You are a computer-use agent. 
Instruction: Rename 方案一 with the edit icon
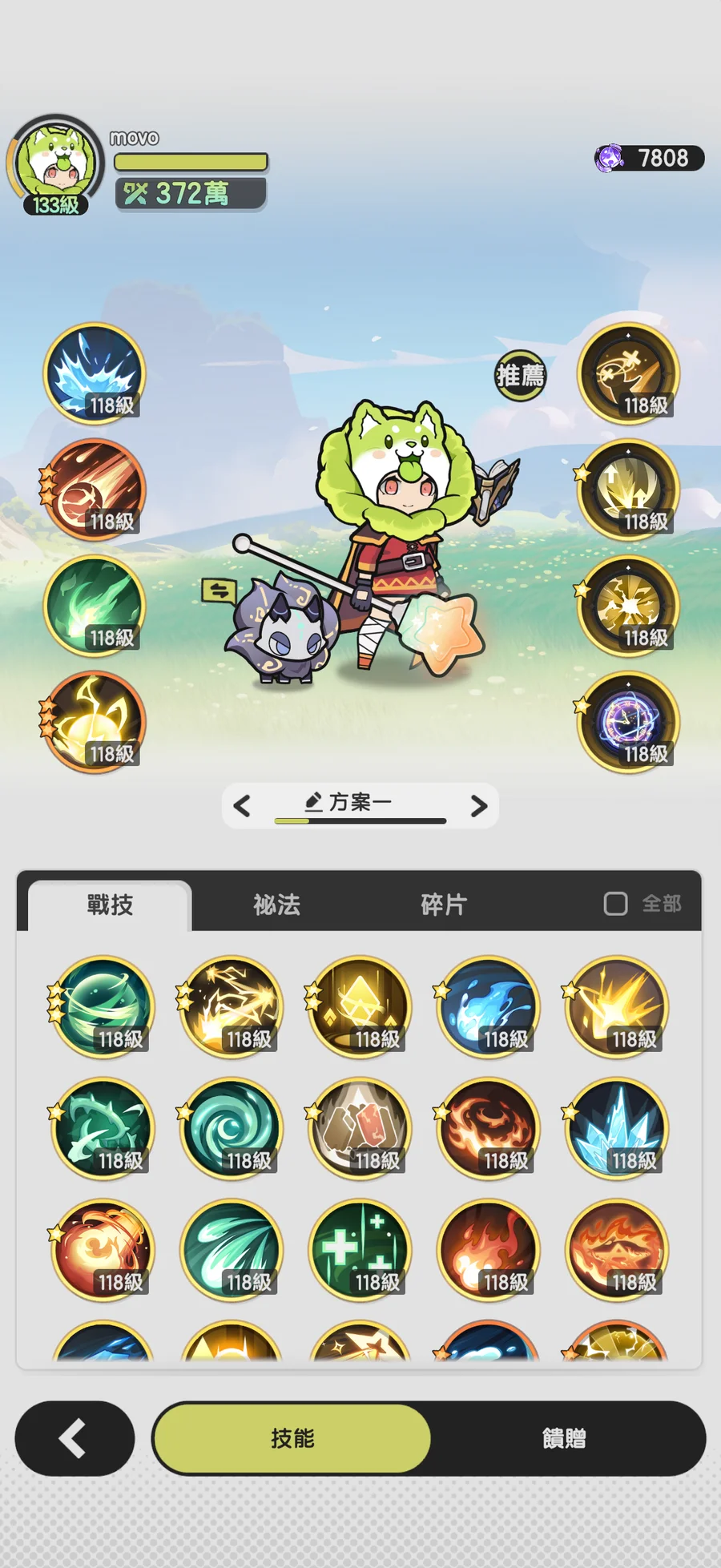click(314, 801)
